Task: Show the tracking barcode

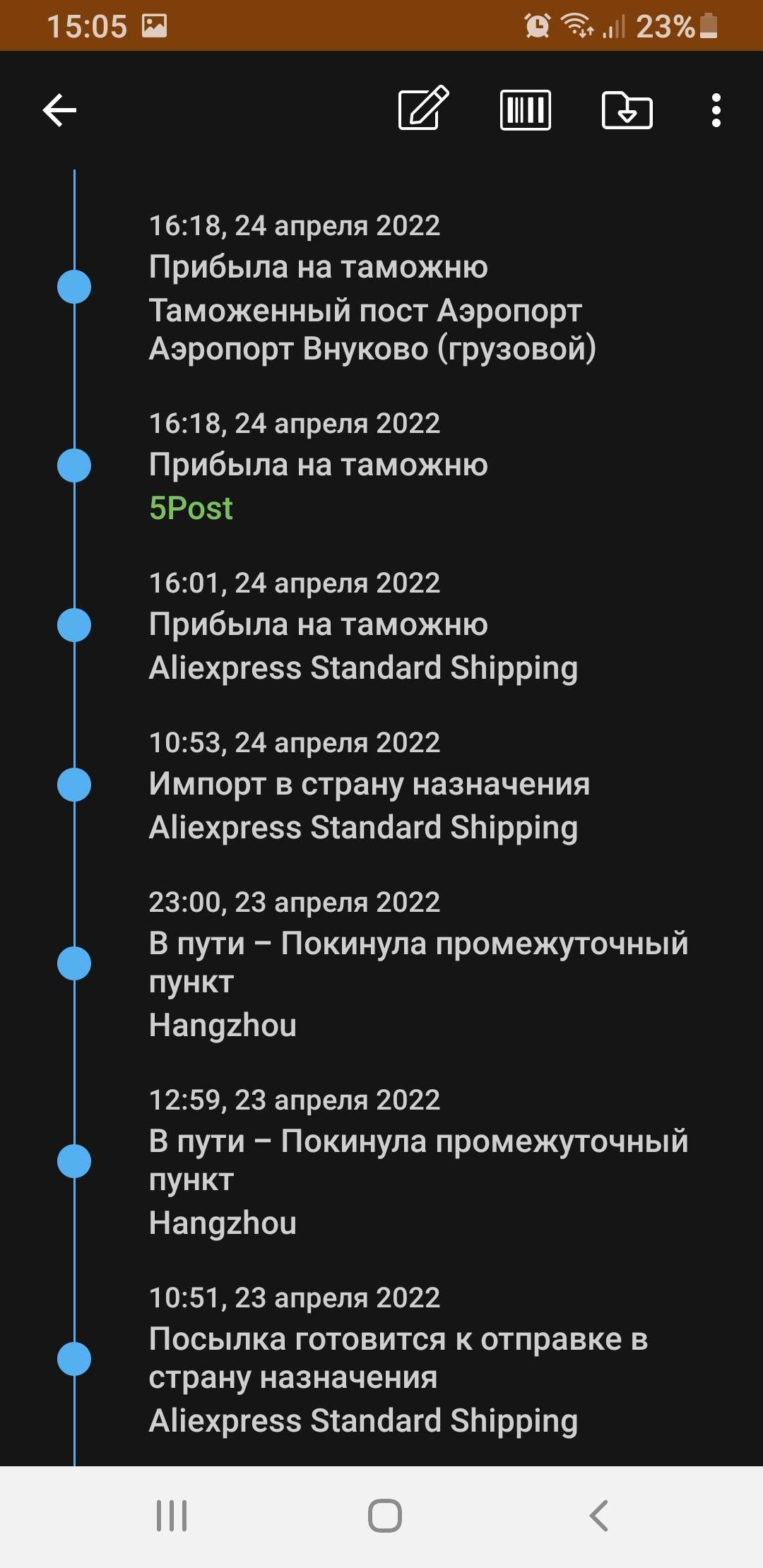Action: (x=525, y=110)
